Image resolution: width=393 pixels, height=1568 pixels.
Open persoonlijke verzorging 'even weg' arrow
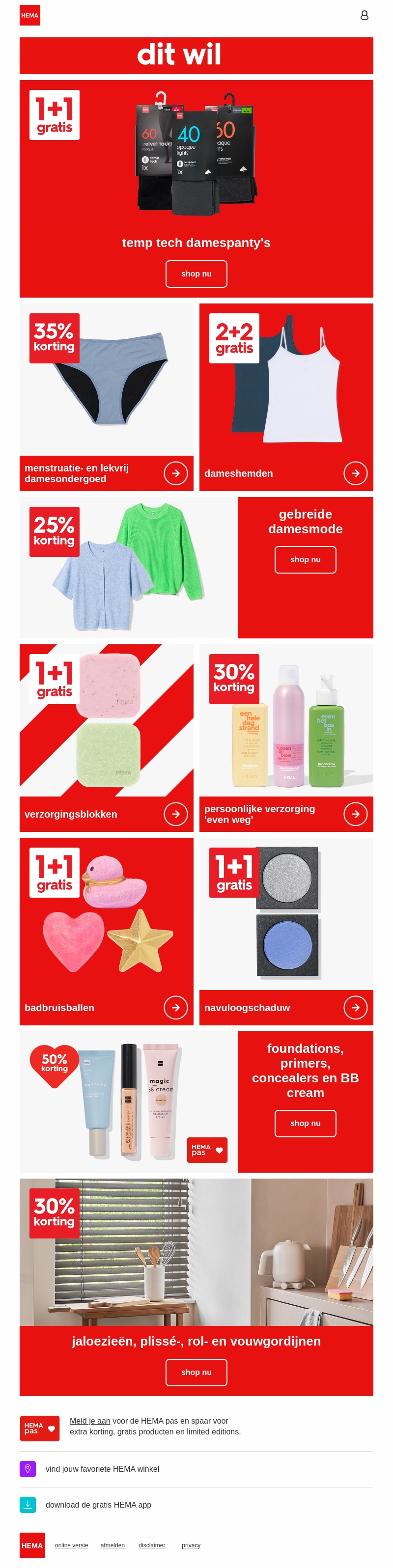[x=355, y=814]
